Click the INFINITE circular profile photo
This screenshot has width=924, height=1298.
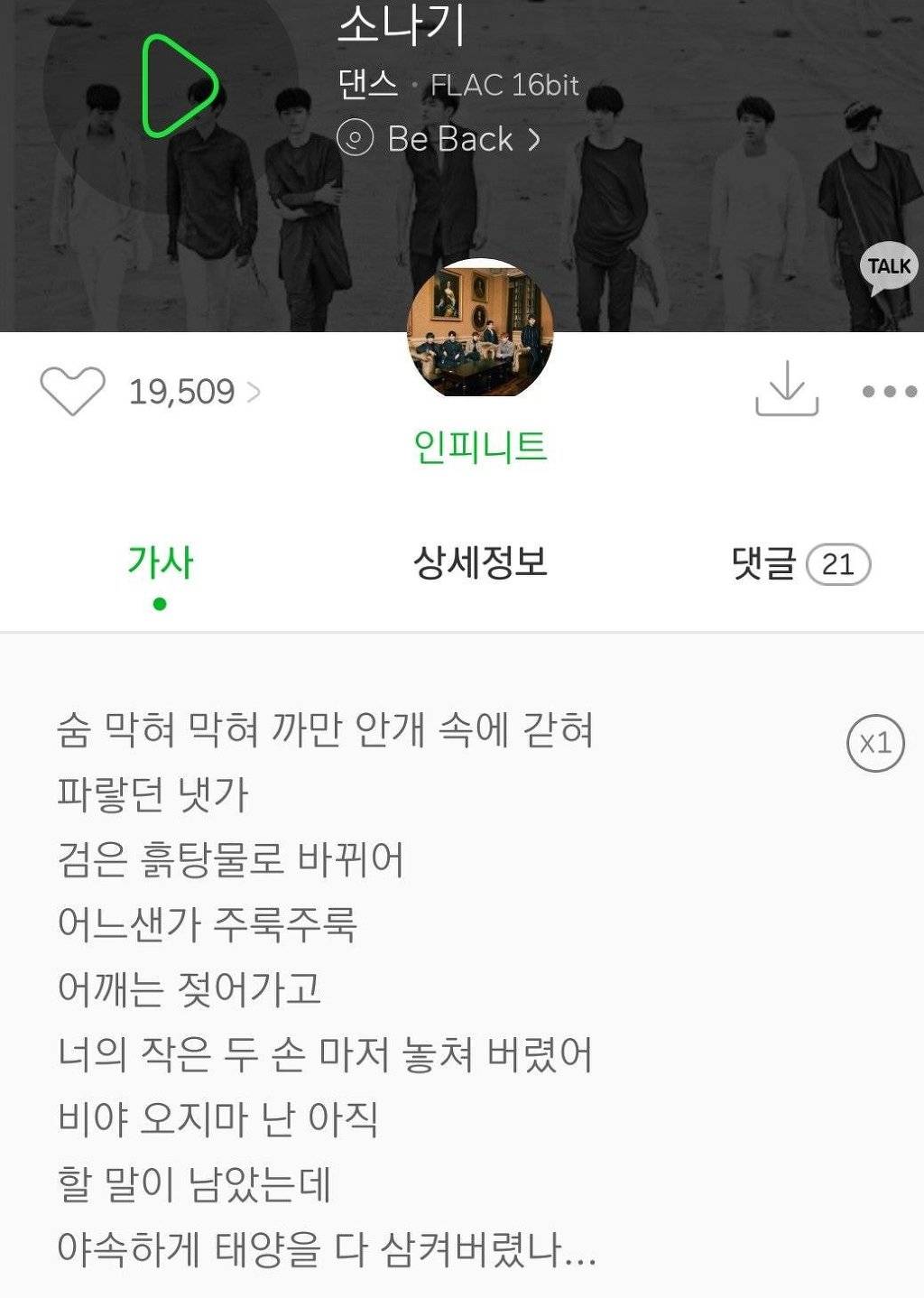[x=478, y=327]
